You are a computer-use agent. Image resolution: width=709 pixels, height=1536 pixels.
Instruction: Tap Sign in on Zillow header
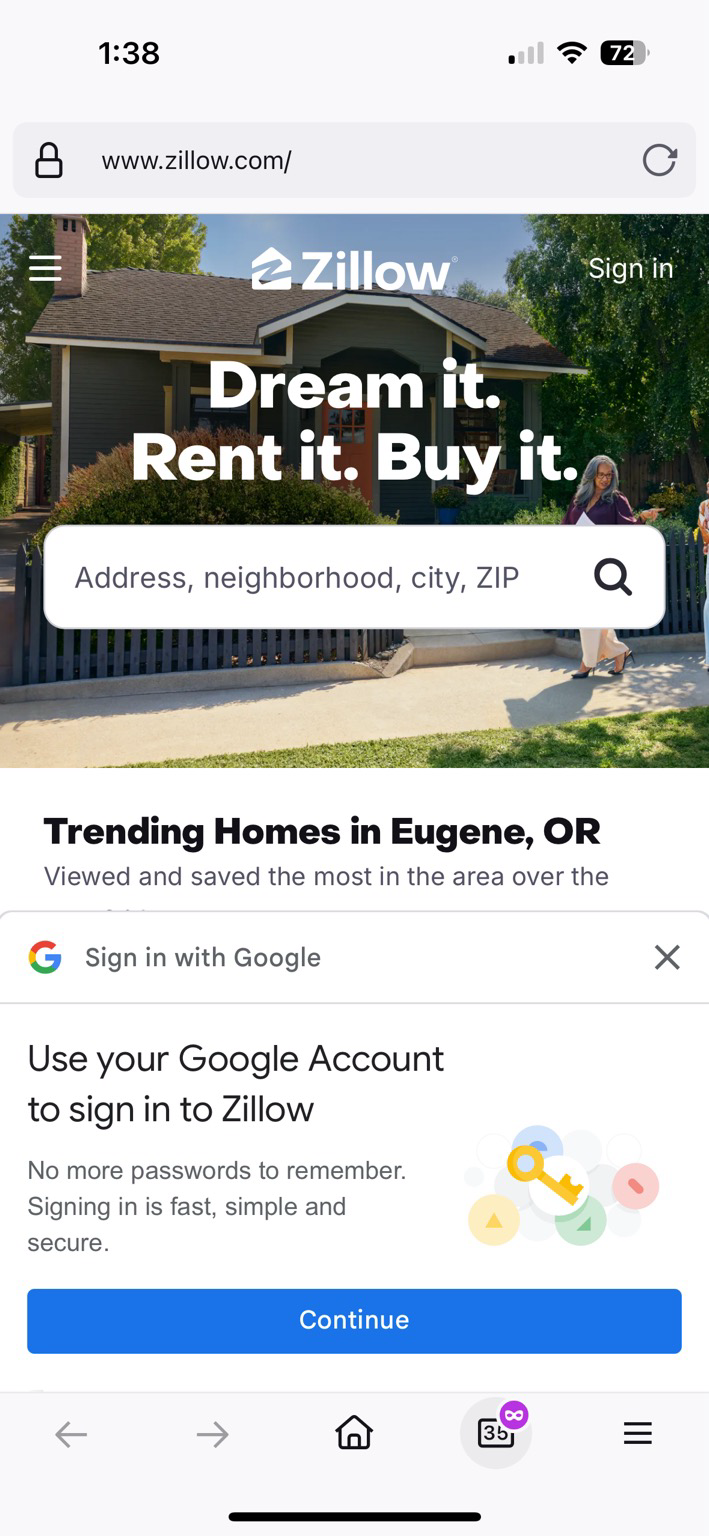(630, 268)
